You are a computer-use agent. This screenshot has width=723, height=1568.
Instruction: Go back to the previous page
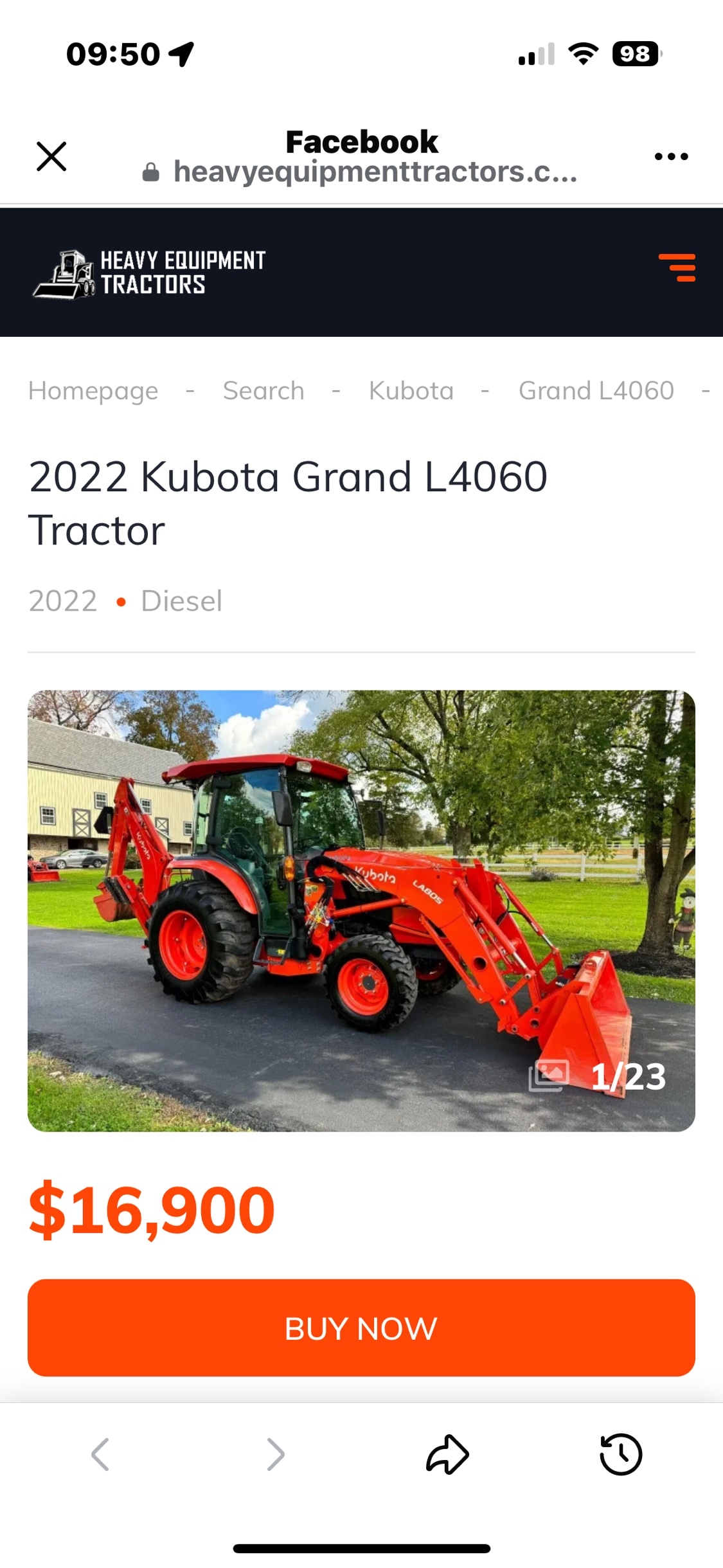[100, 1454]
